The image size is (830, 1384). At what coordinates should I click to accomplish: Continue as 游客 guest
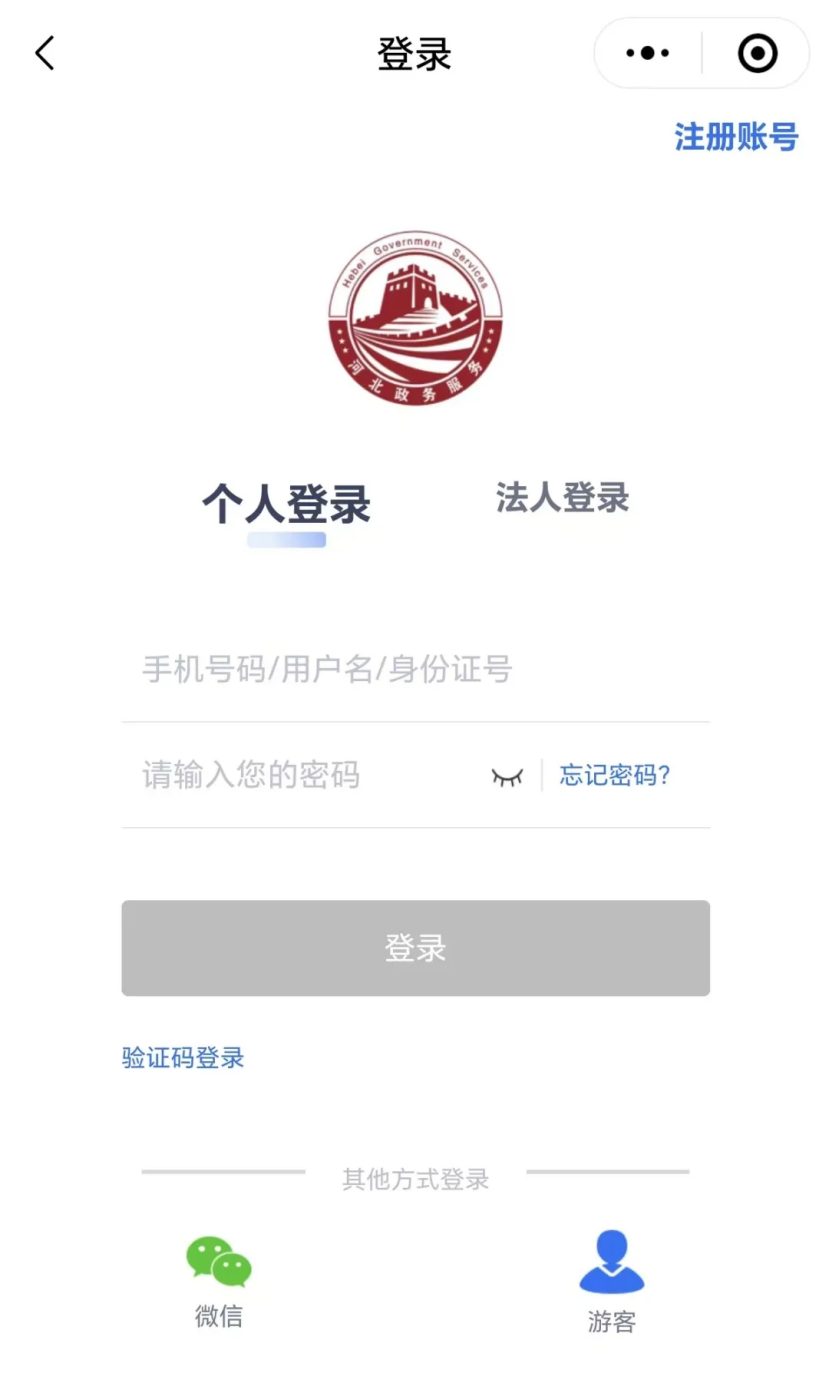pyautogui.click(x=611, y=1282)
